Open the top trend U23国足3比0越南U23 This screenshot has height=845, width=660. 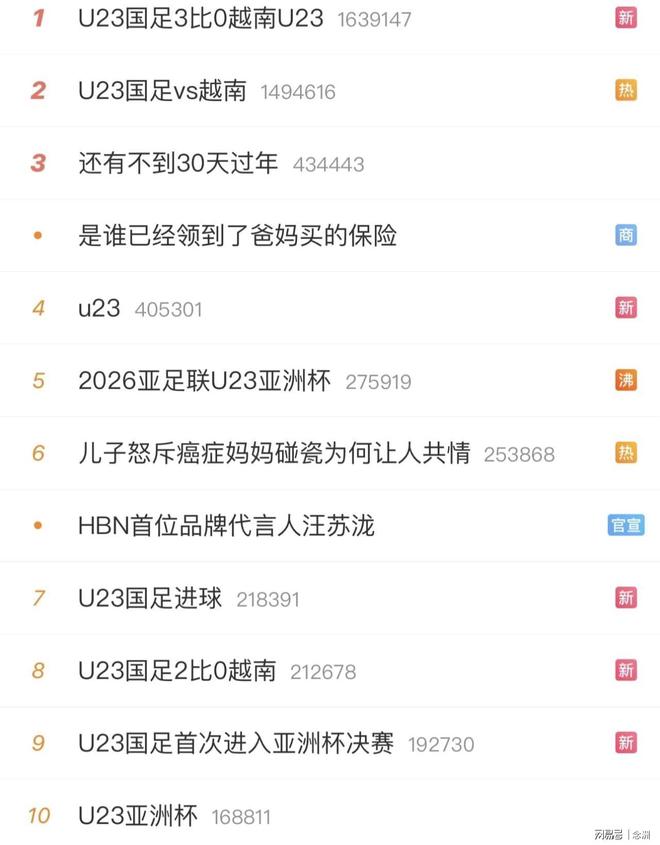point(200,18)
